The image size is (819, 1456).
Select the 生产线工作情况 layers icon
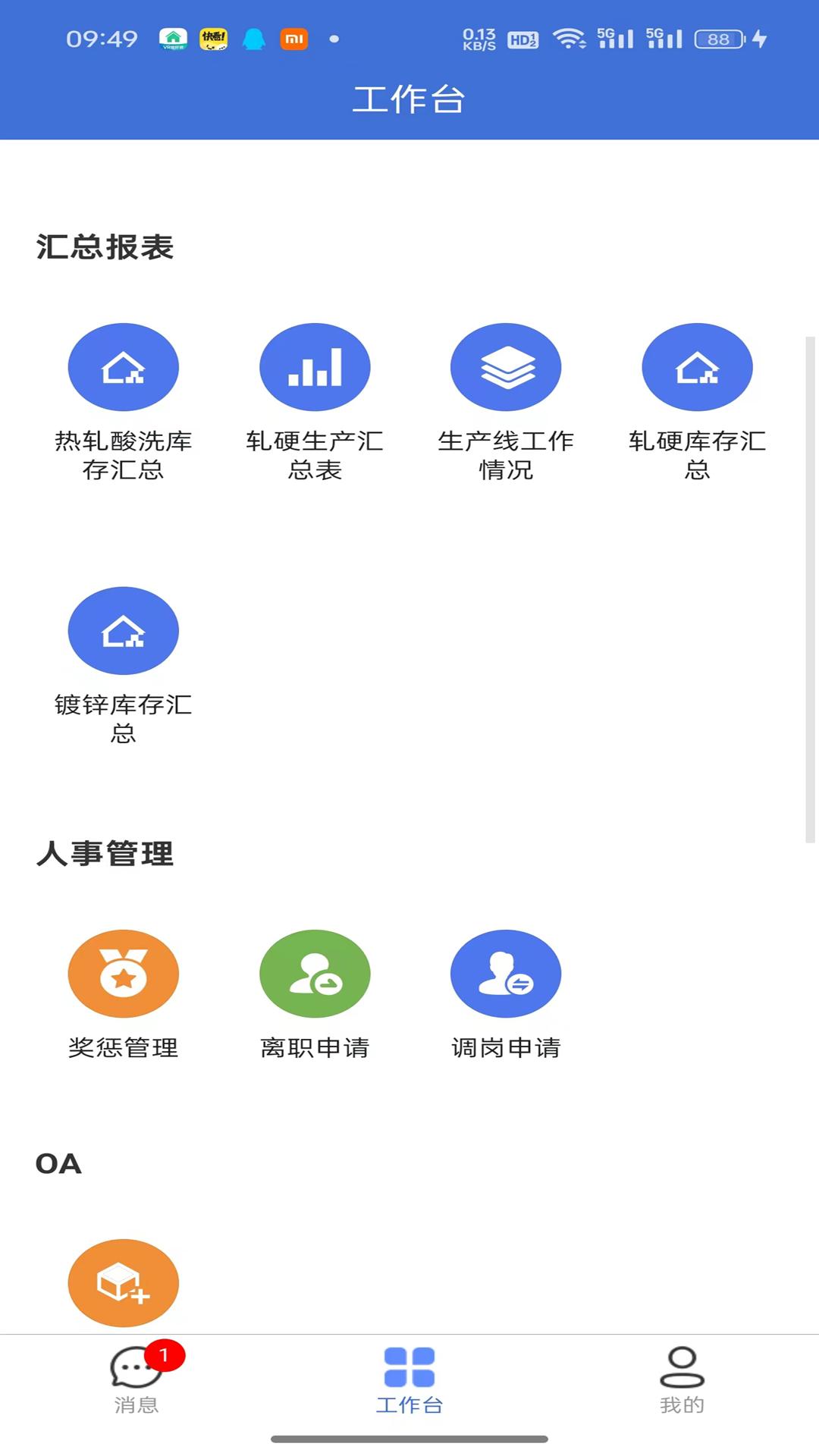[506, 366]
